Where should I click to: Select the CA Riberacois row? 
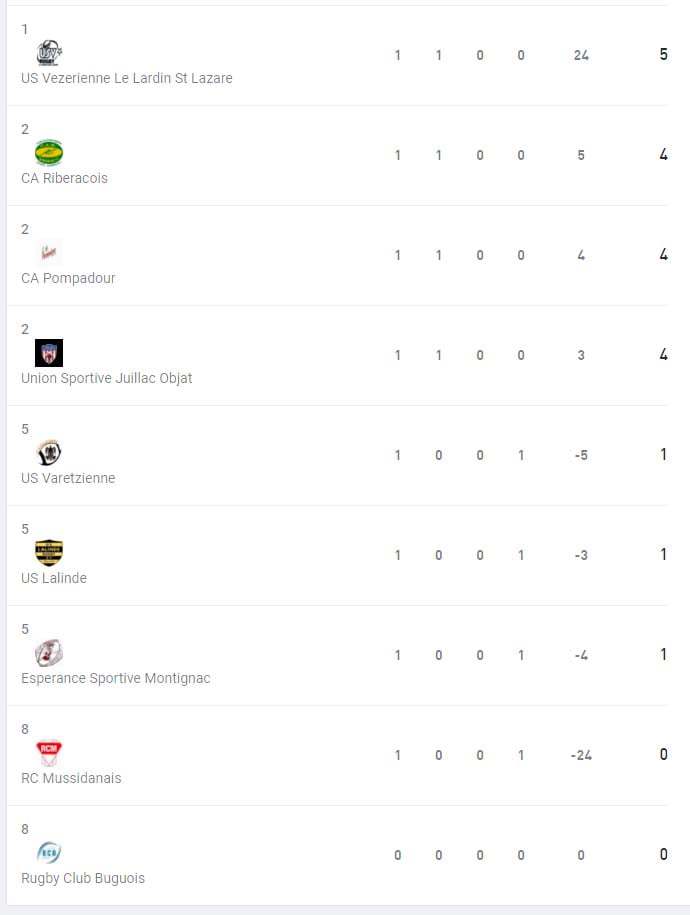pos(64,178)
